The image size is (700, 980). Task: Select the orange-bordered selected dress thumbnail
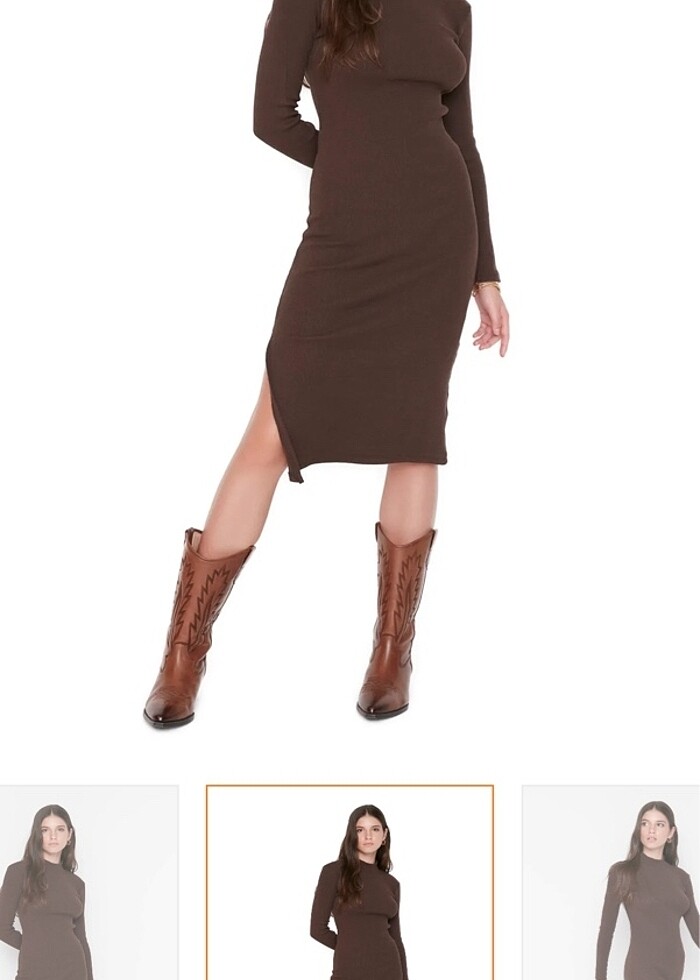350,883
